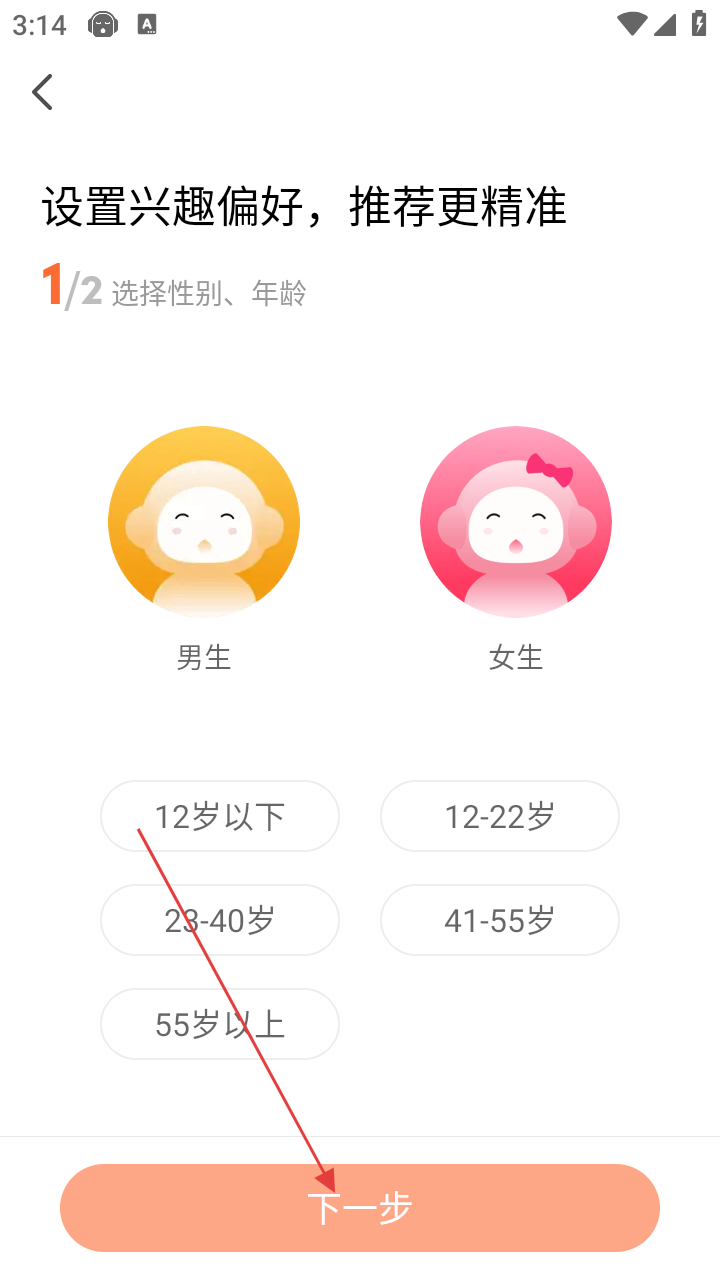Tap the 下一步 button to continue
720x1280 pixels.
coord(360,1208)
